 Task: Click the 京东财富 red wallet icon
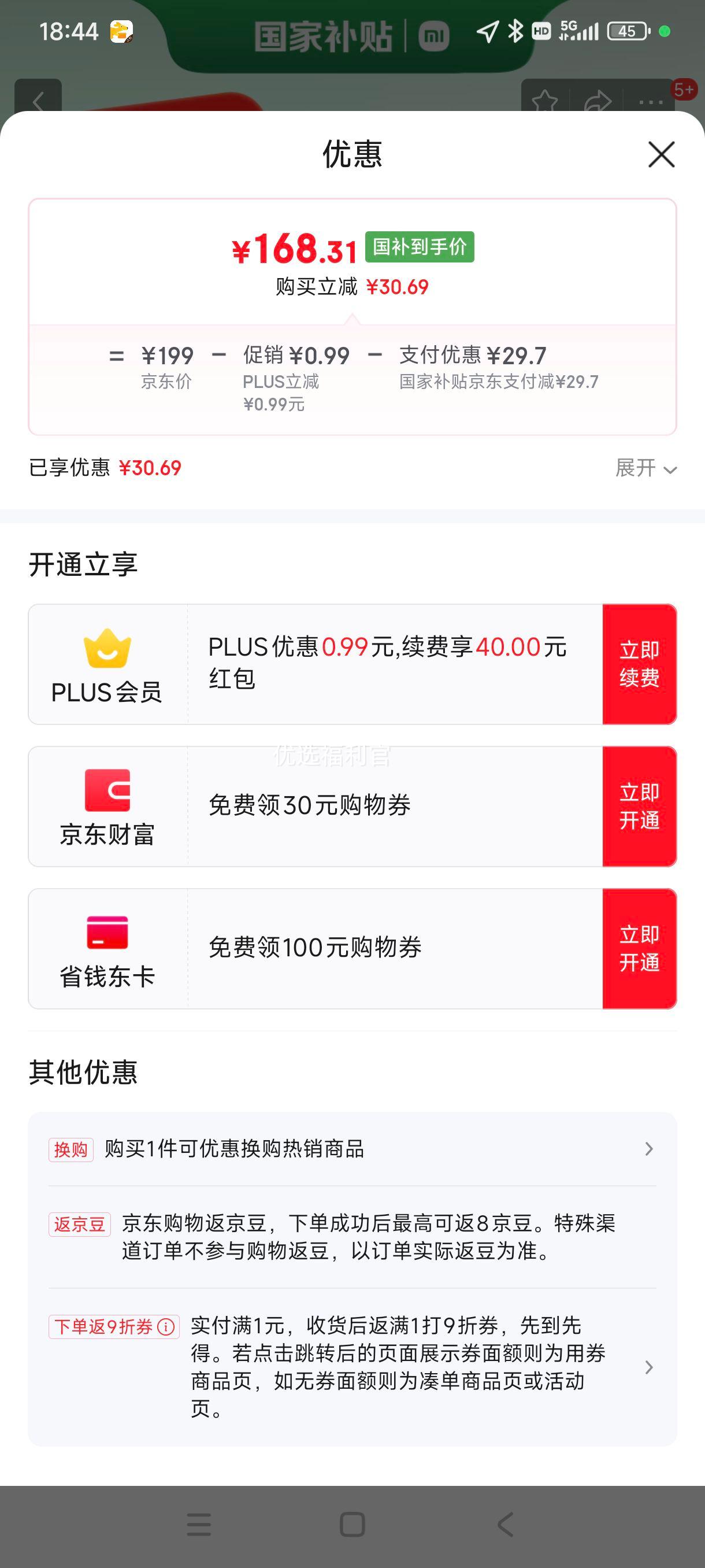tap(108, 792)
